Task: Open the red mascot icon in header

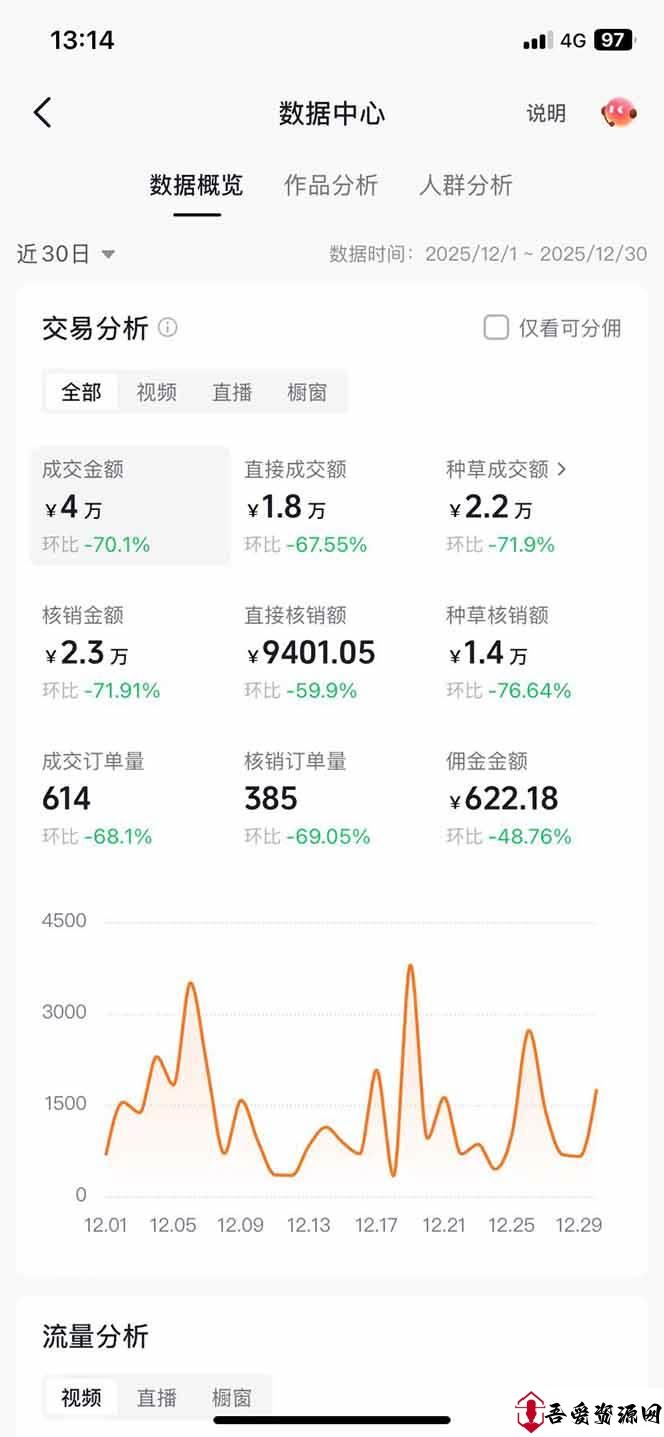Action: click(x=618, y=113)
